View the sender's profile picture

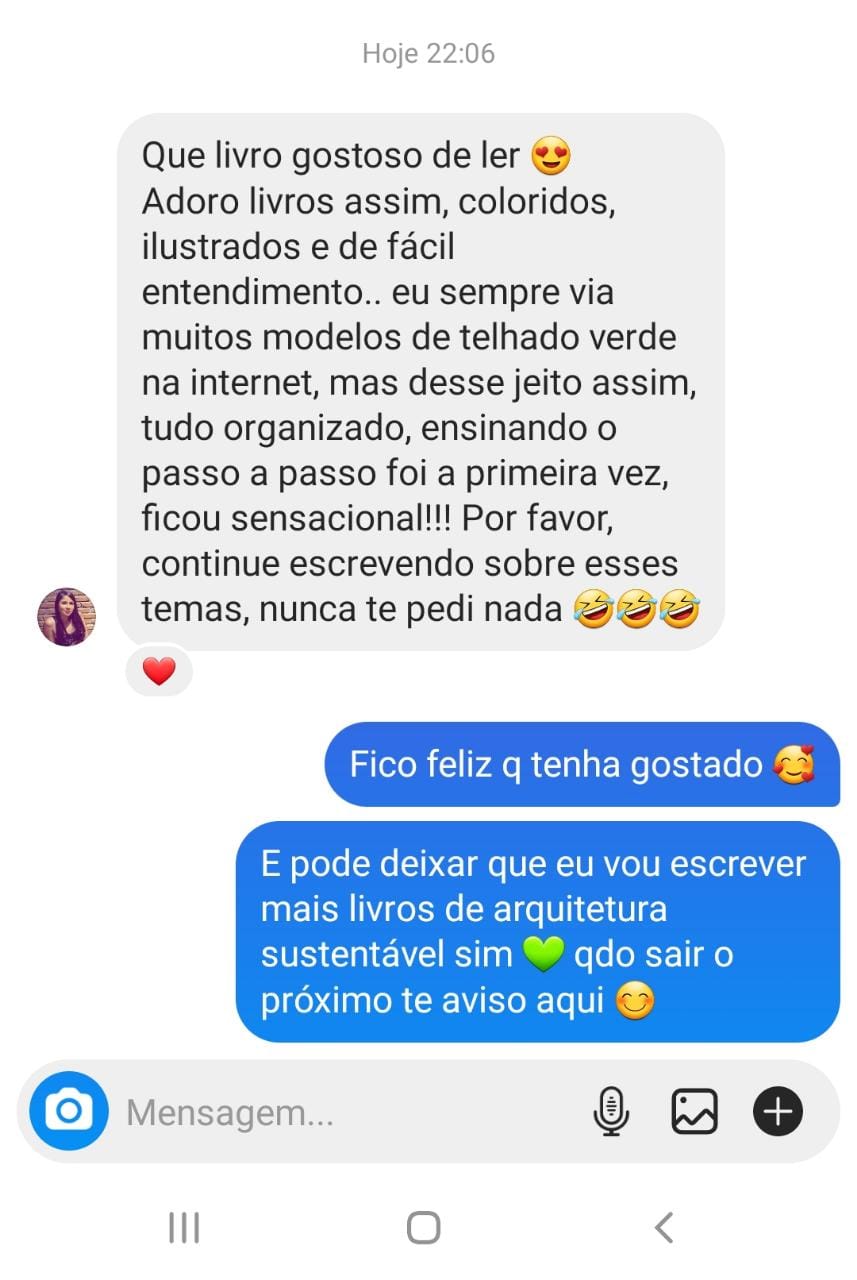coord(66,617)
